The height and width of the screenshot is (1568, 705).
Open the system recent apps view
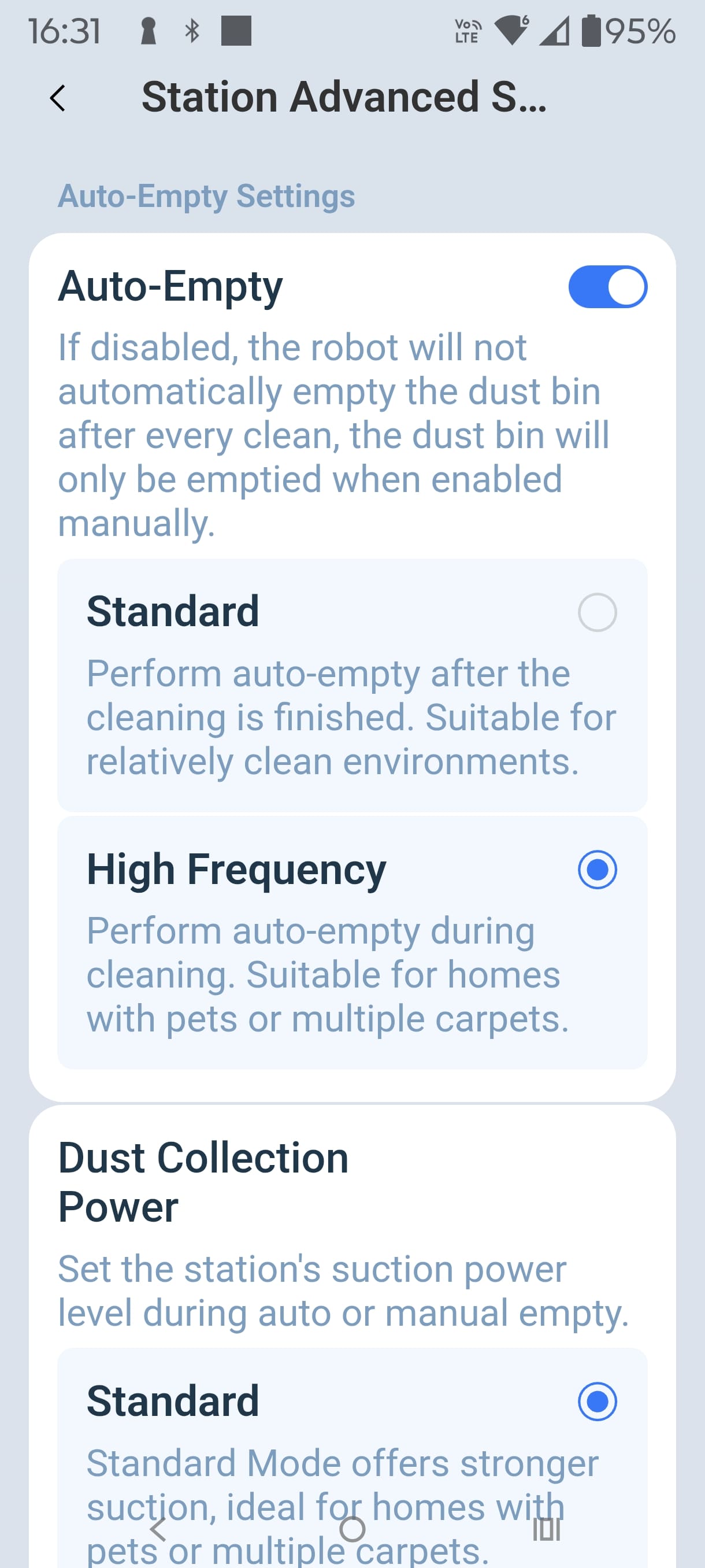point(546,1529)
